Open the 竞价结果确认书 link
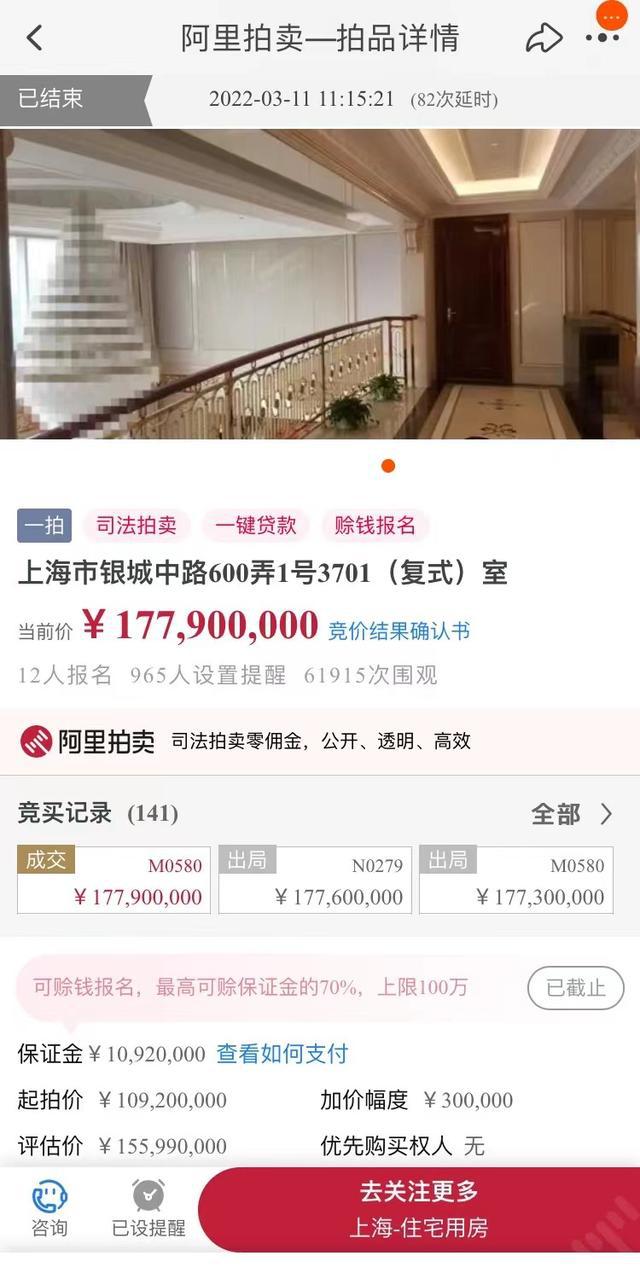The height and width of the screenshot is (1279, 640). click(x=399, y=630)
